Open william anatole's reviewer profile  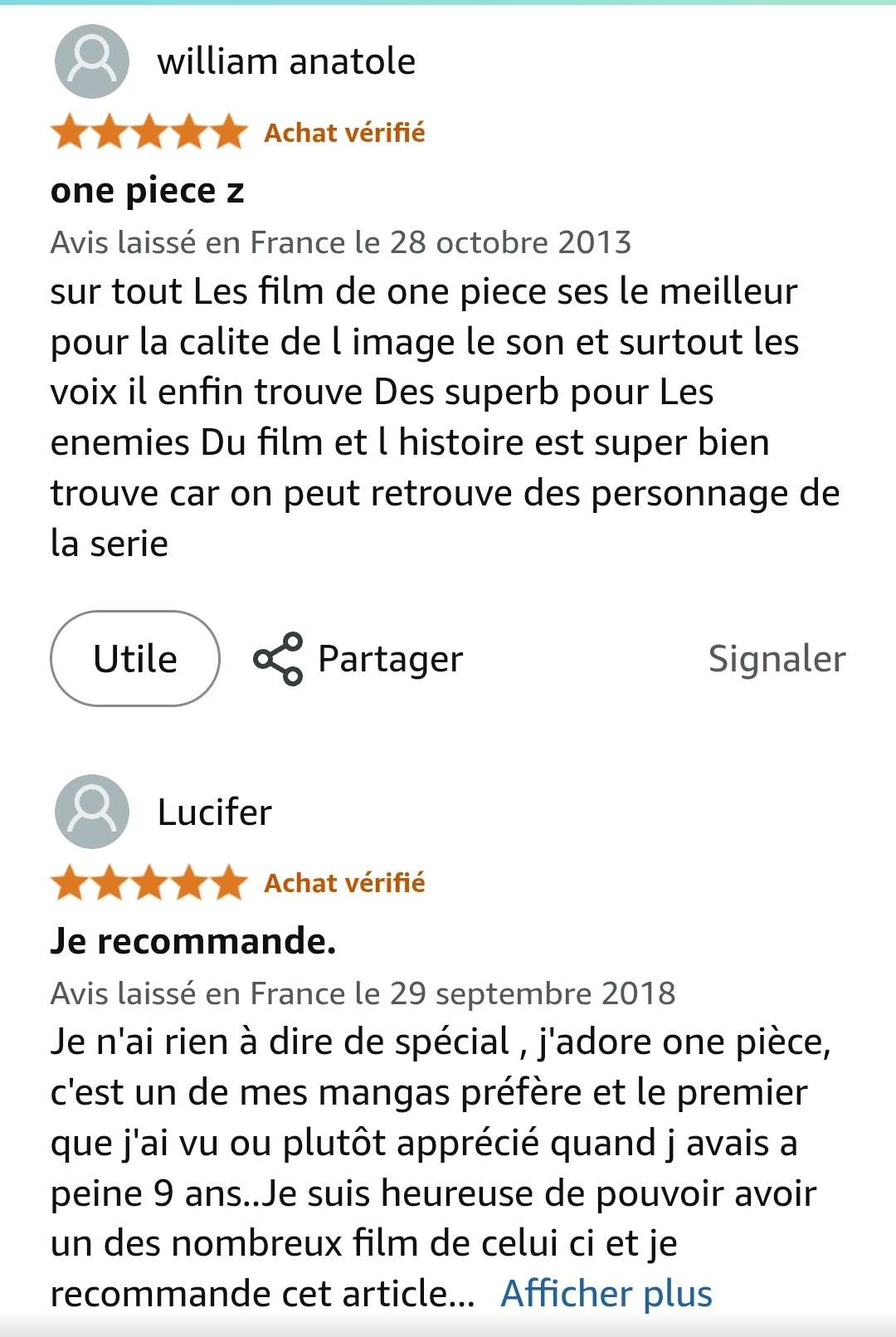point(285,62)
